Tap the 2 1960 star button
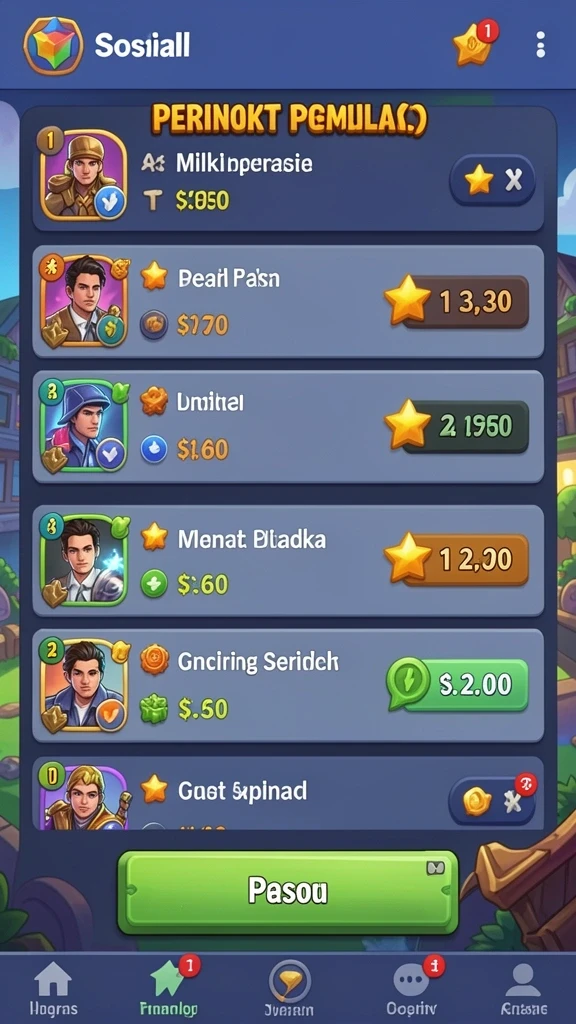 456,426
